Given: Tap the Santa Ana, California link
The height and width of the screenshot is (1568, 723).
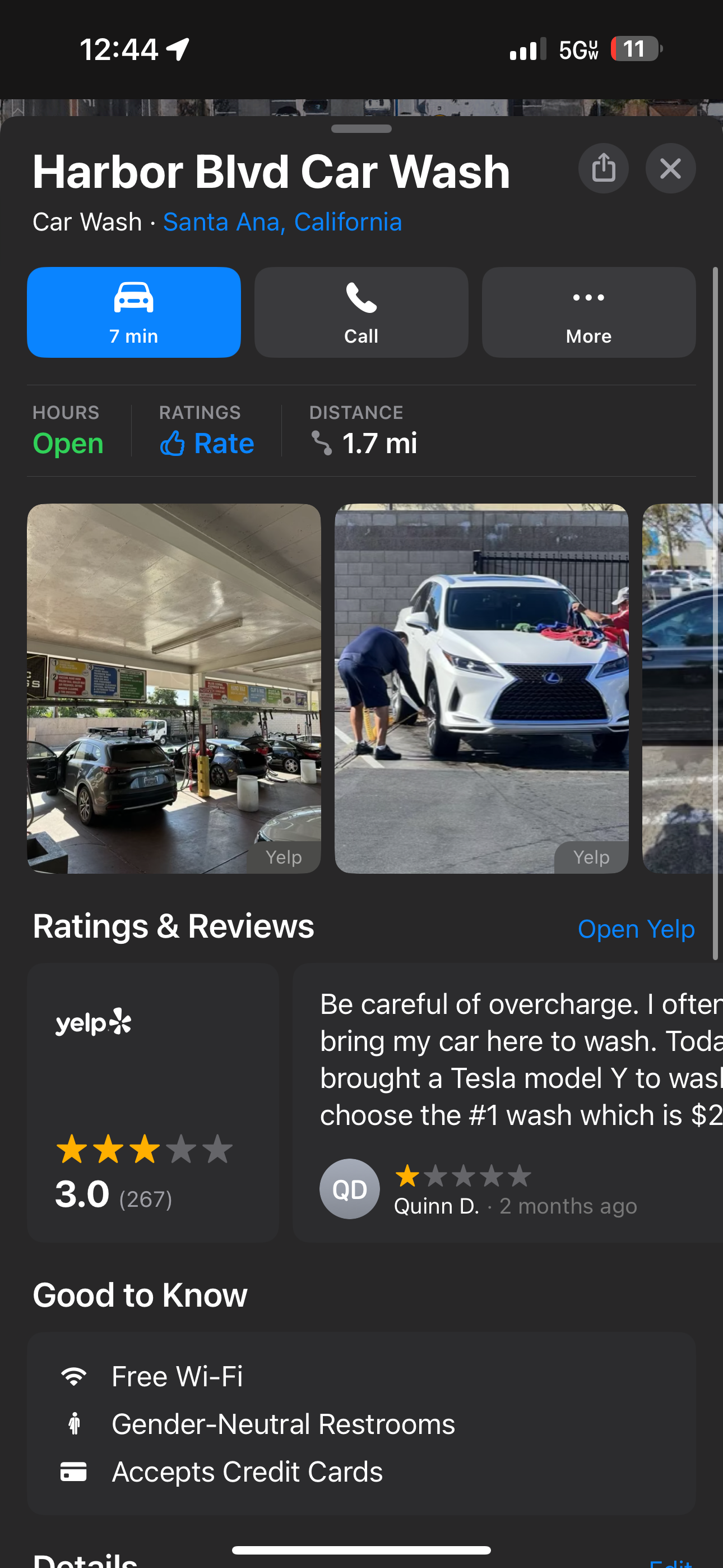Looking at the screenshot, I should pos(282,222).
